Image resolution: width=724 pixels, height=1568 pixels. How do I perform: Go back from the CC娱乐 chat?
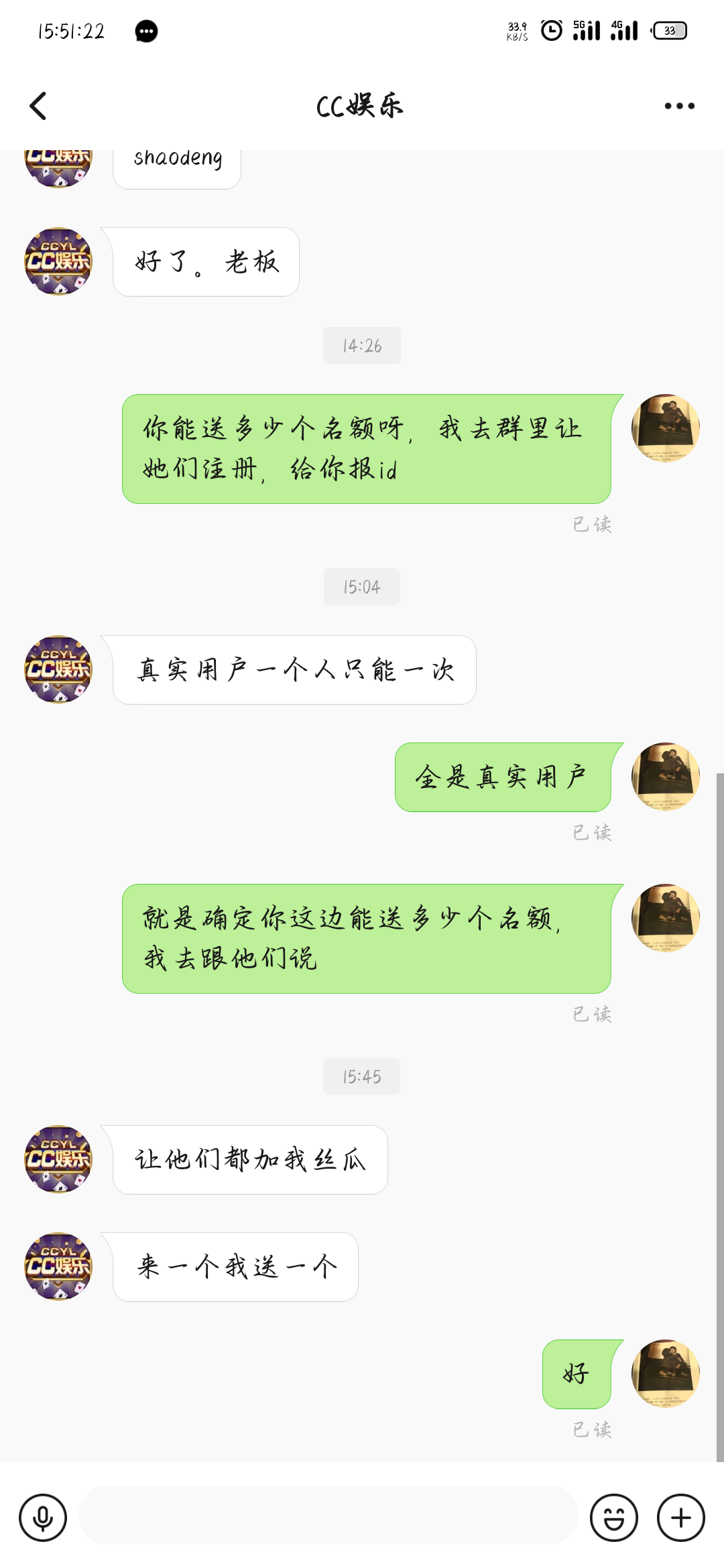pos(39,106)
